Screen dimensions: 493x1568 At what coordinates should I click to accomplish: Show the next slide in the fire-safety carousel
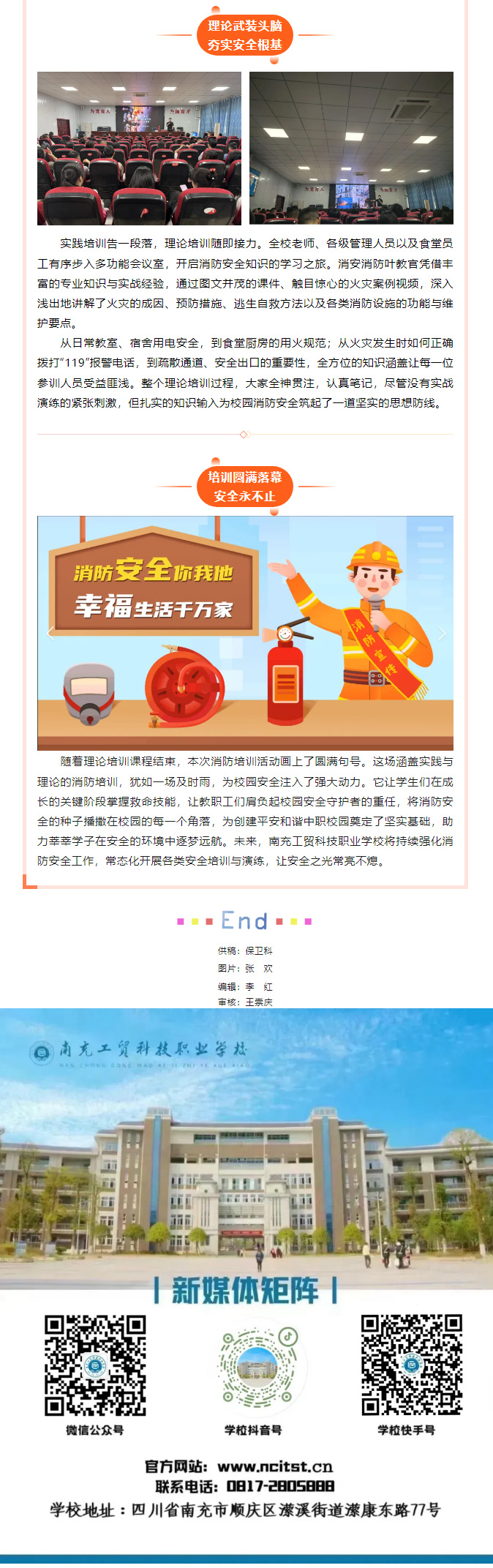click(x=441, y=633)
